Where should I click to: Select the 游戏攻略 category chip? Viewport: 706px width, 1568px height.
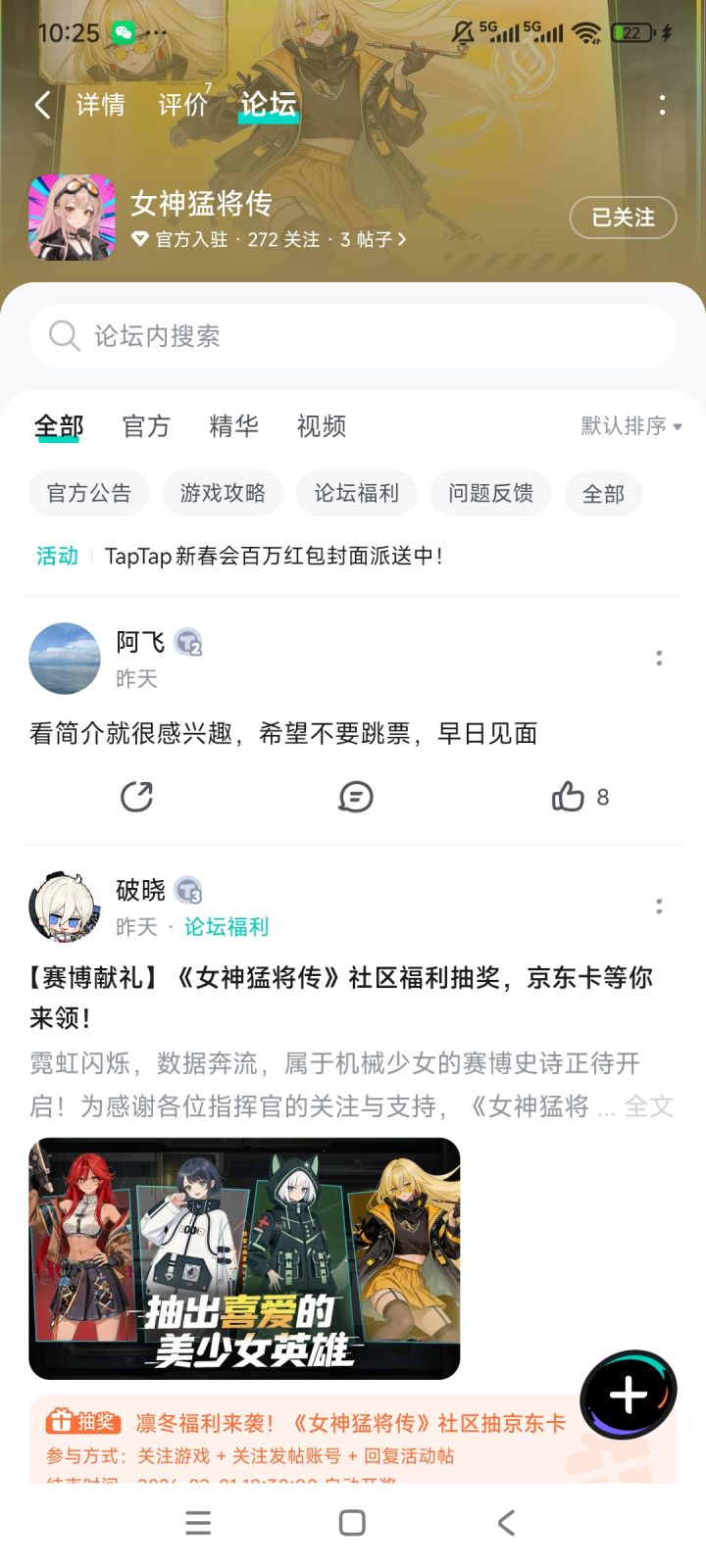tap(222, 493)
